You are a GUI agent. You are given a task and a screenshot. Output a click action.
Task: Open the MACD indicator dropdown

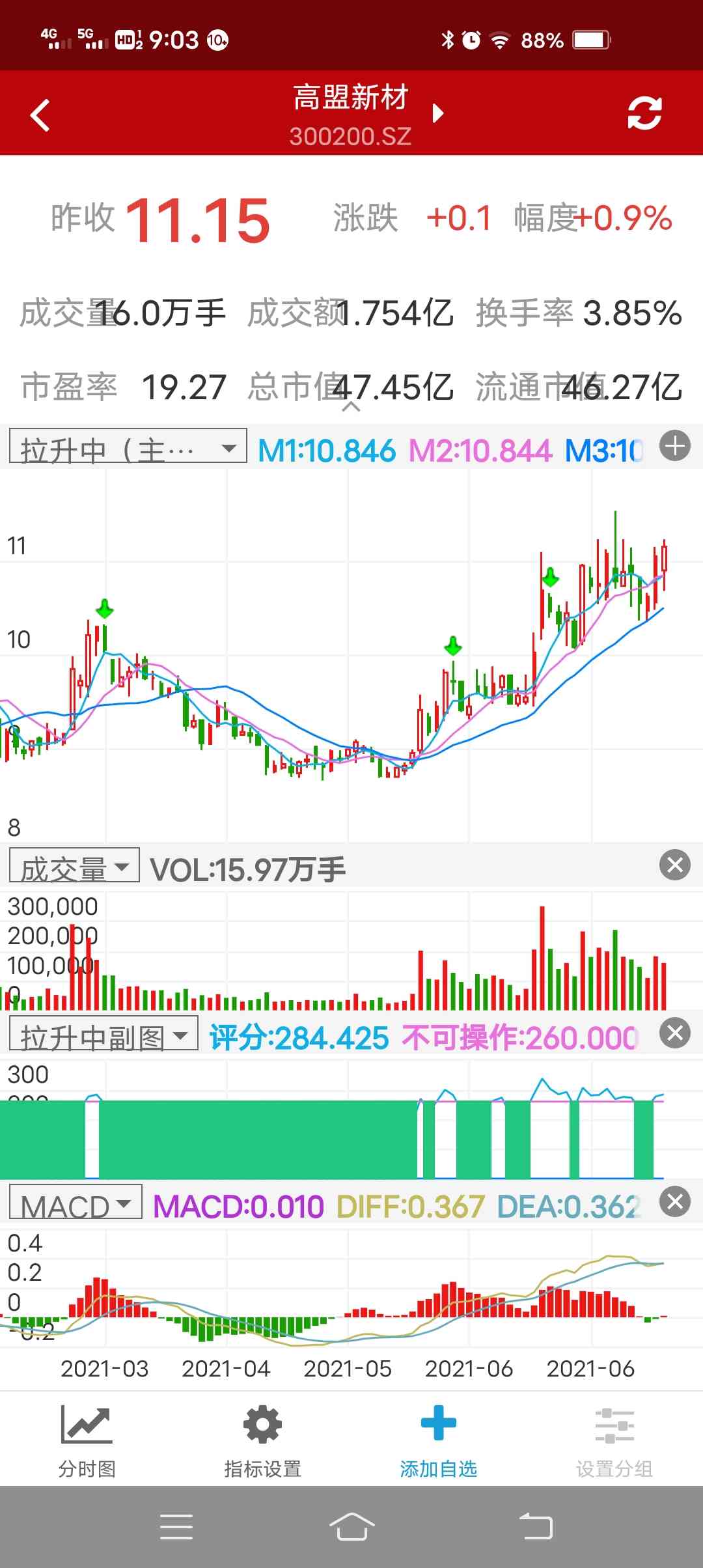76,1204
